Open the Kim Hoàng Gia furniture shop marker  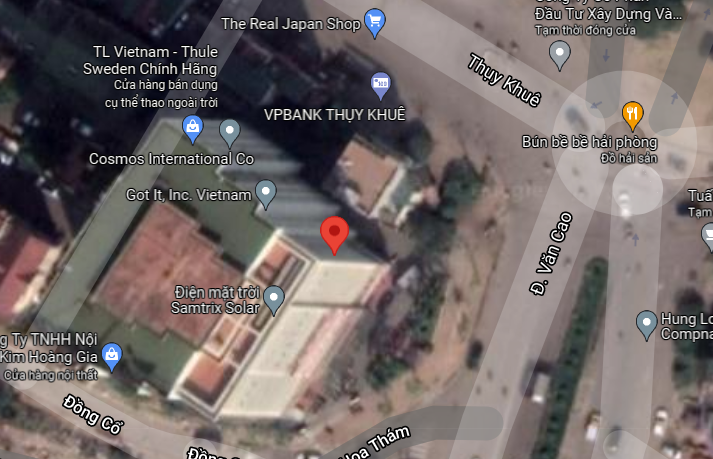pyautogui.click(x=113, y=355)
